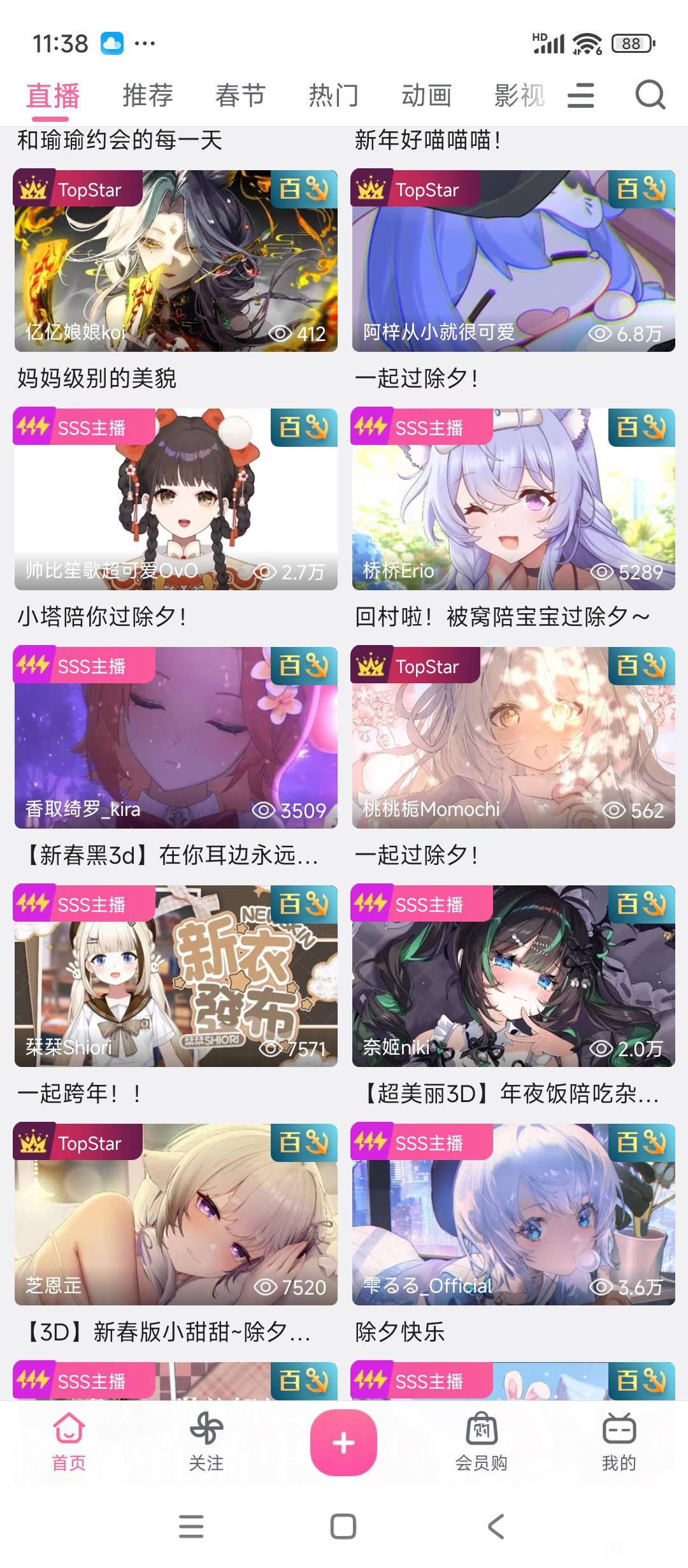Switch to the 推荐 tab
This screenshot has height=1568, width=688.
pyautogui.click(x=148, y=96)
